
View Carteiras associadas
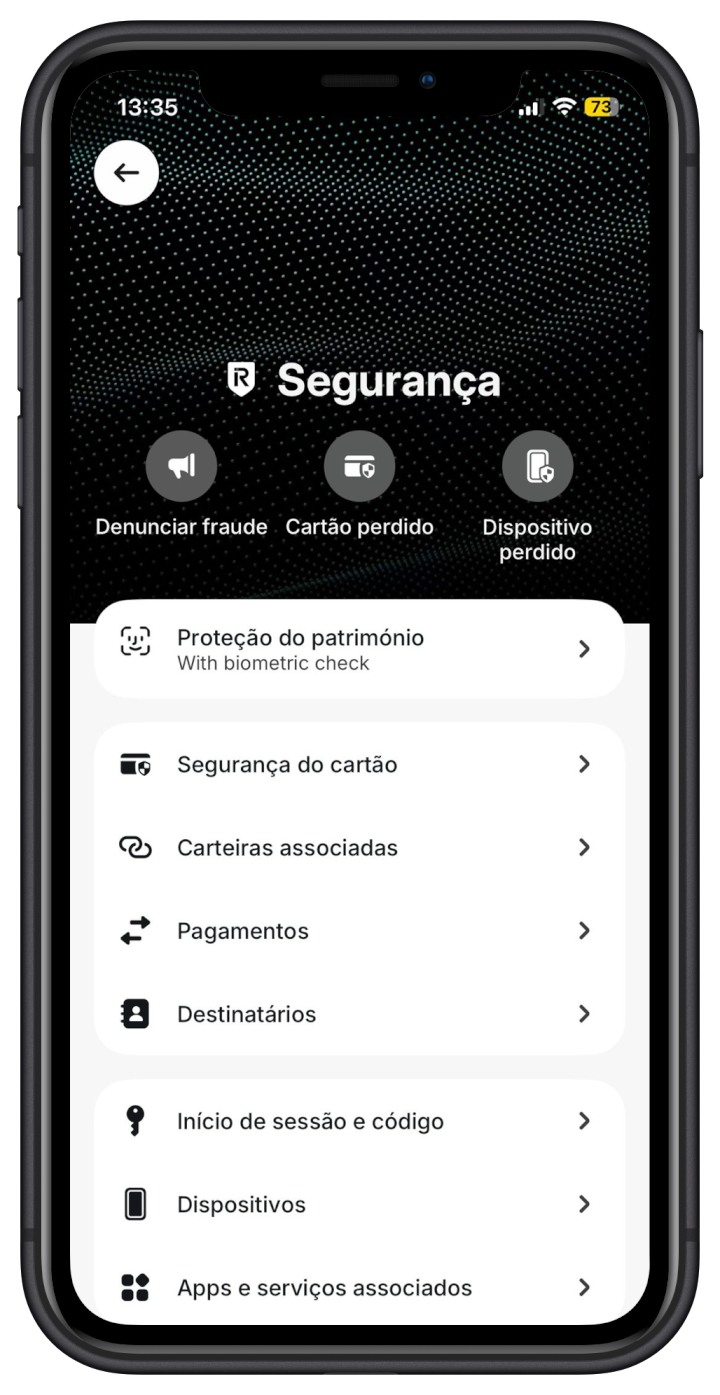pyautogui.click(x=359, y=847)
